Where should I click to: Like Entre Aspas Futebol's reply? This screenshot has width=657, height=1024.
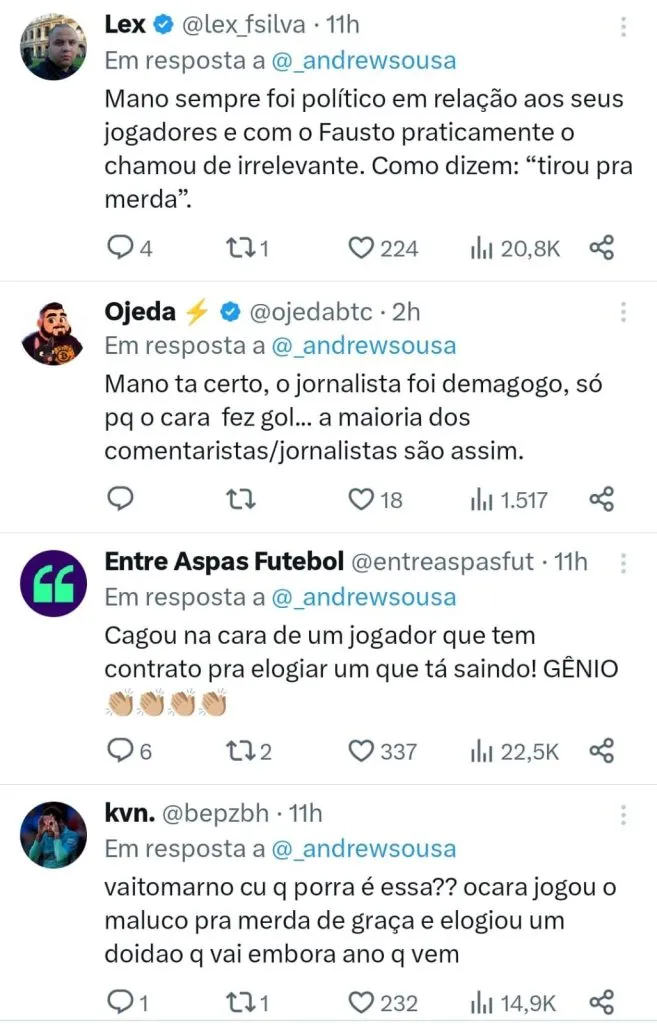tap(360, 750)
